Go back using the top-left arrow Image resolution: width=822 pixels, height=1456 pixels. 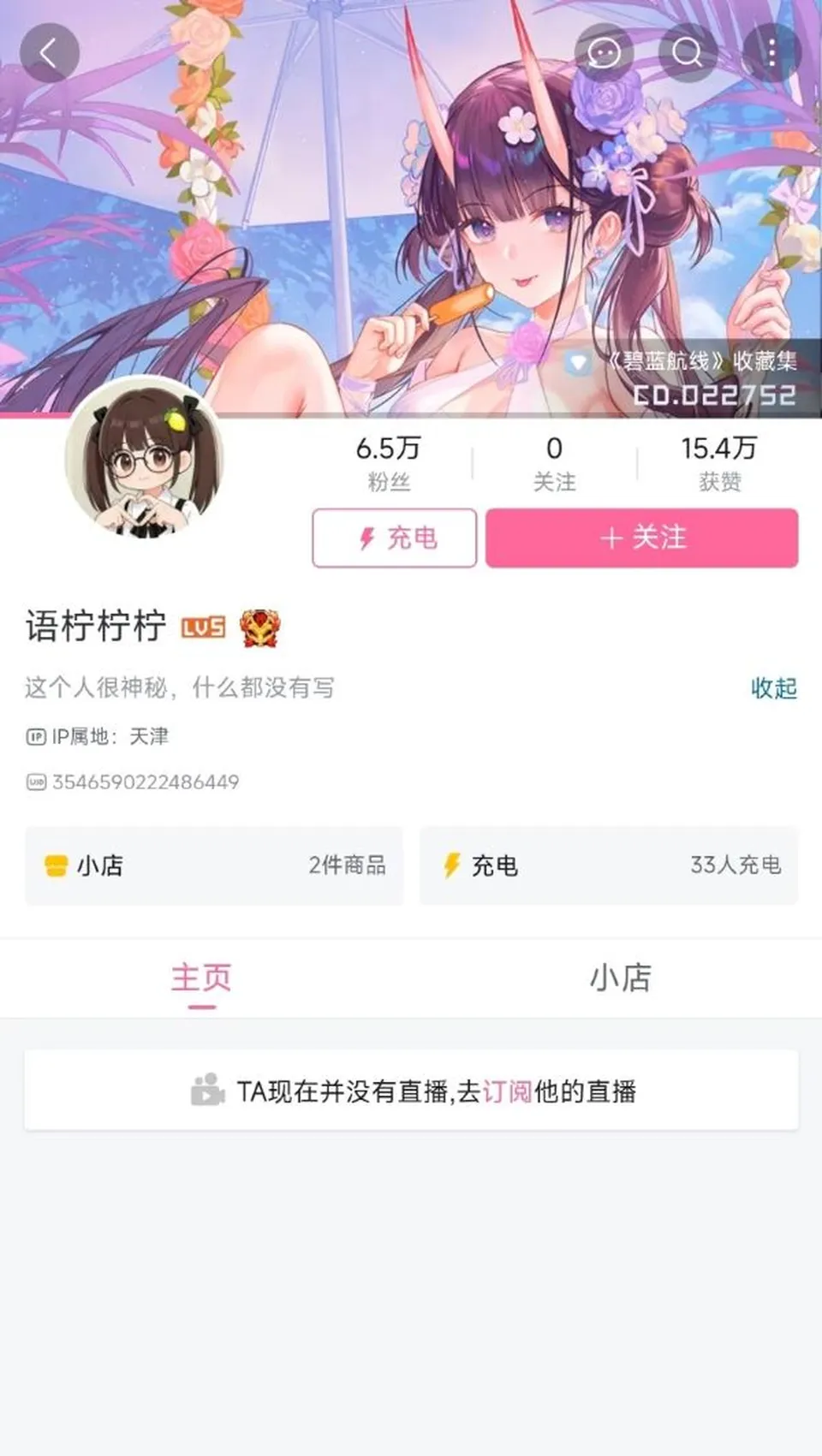pos(50,53)
